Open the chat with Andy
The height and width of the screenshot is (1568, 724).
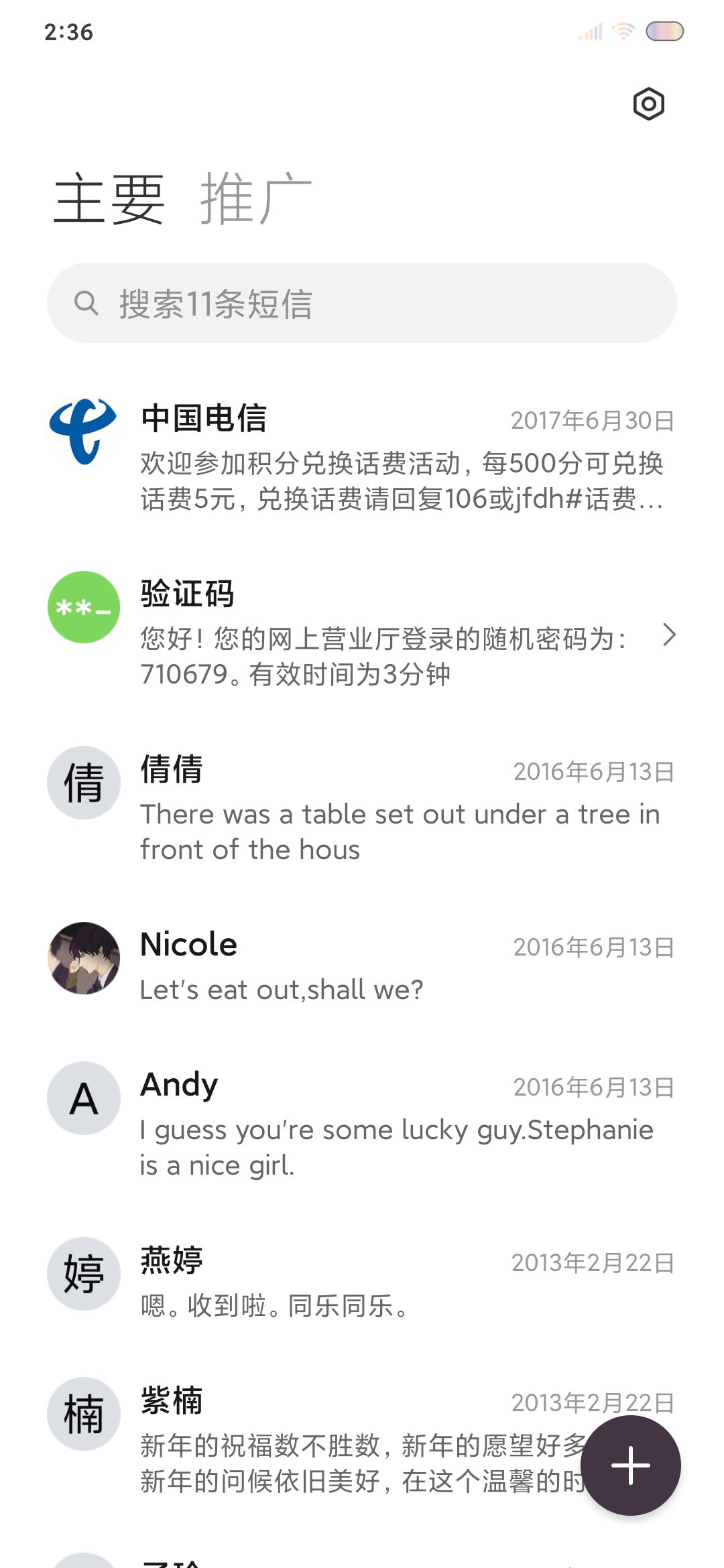362,1124
